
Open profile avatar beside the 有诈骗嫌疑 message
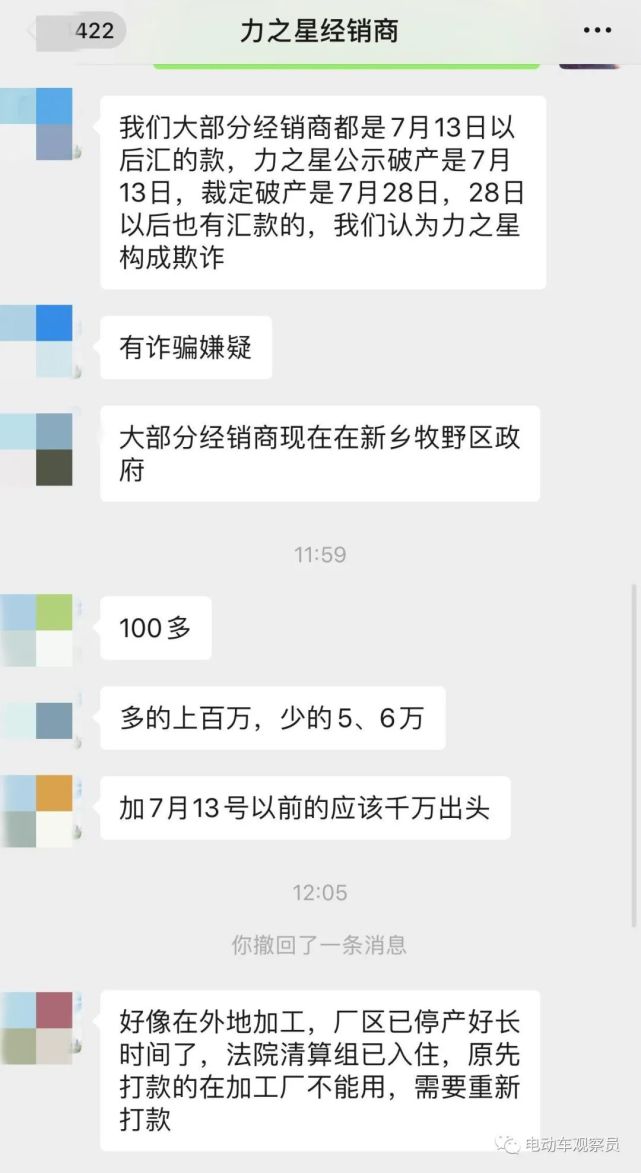(x=37, y=340)
